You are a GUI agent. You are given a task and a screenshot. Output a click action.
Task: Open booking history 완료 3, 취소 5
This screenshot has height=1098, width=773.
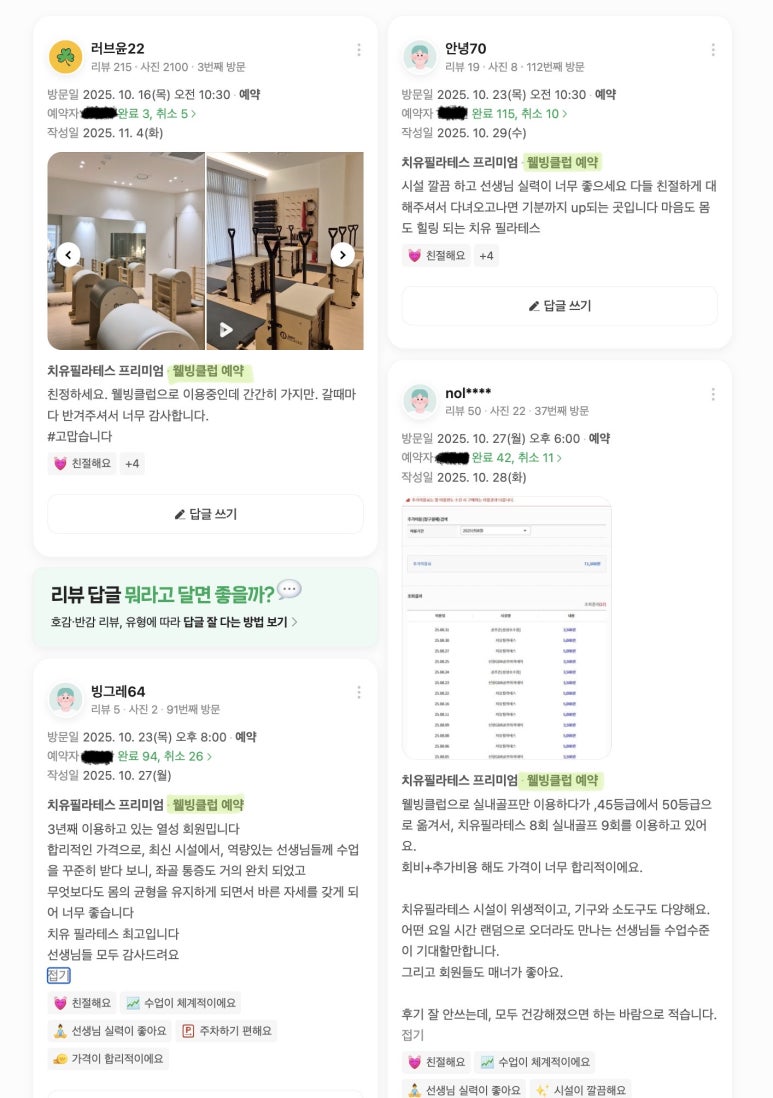pyautogui.click(x=156, y=114)
